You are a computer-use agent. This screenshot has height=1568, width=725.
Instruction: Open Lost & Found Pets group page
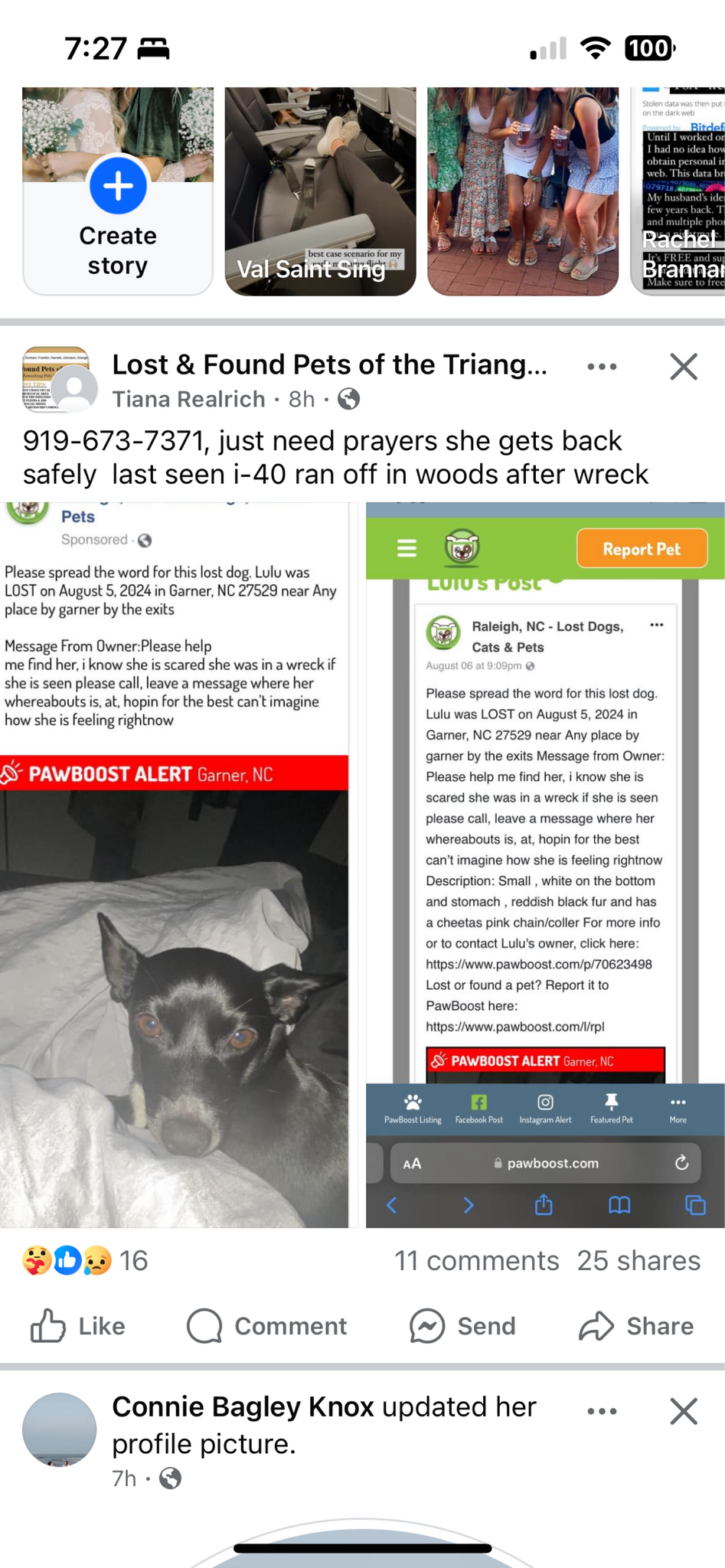coord(329,364)
